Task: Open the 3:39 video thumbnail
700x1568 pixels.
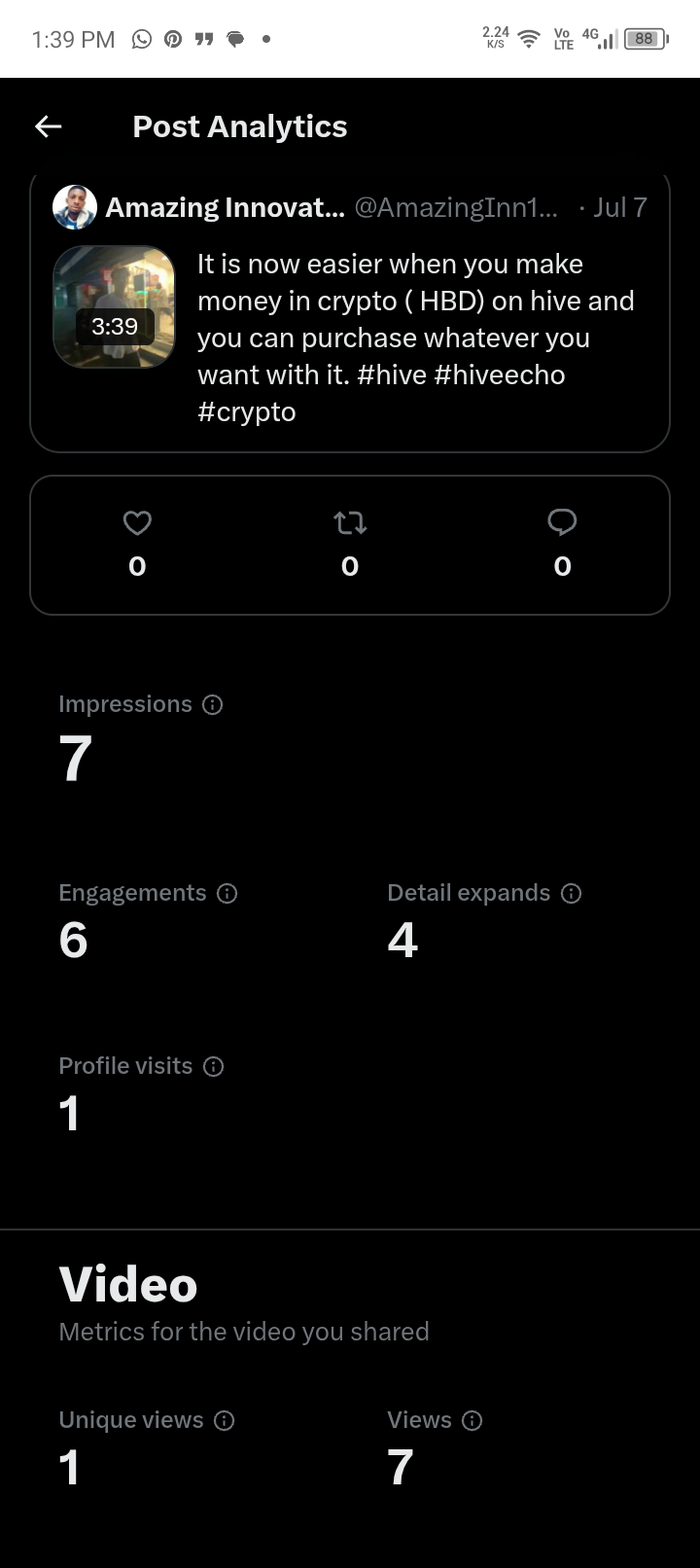Action: point(114,306)
